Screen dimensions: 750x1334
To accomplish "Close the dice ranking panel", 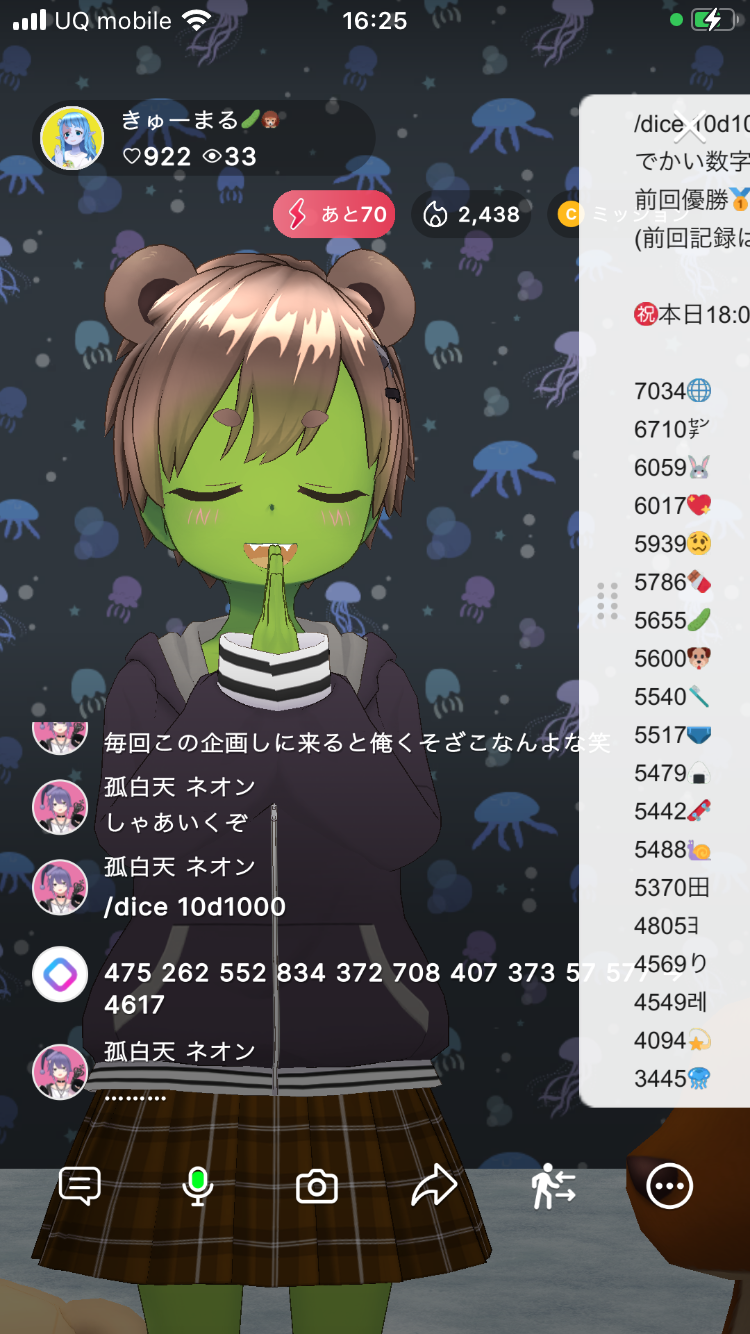I will (688, 126).
